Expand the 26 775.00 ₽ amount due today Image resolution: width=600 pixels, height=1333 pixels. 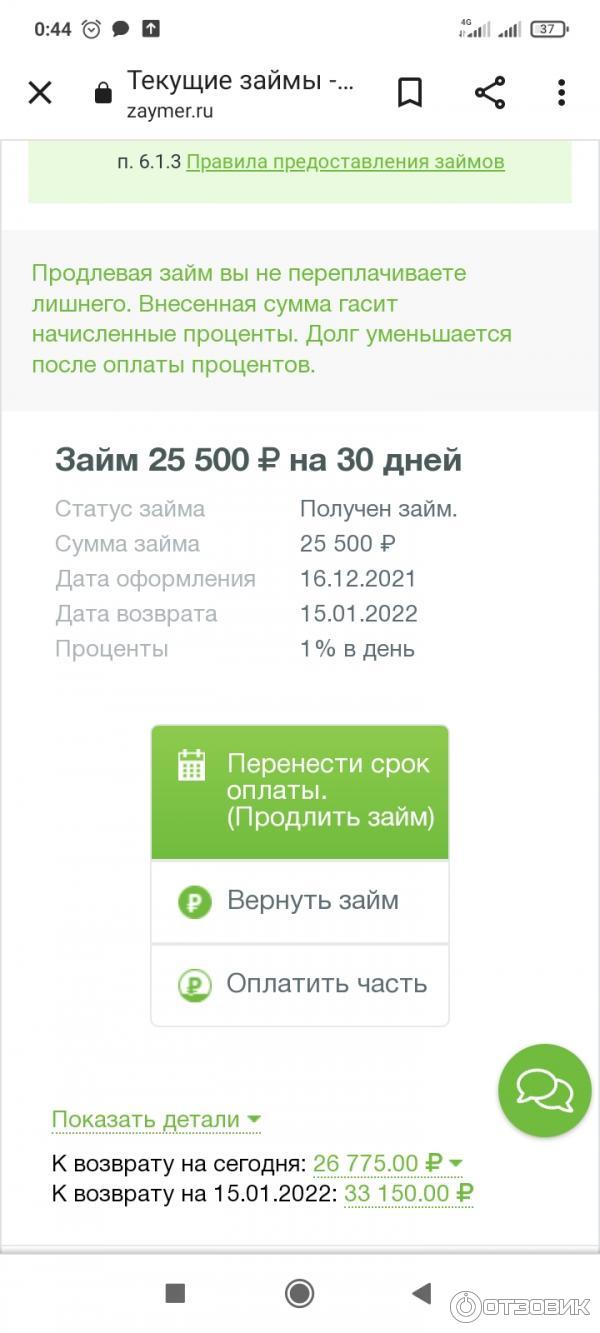tap(387, 1164)
